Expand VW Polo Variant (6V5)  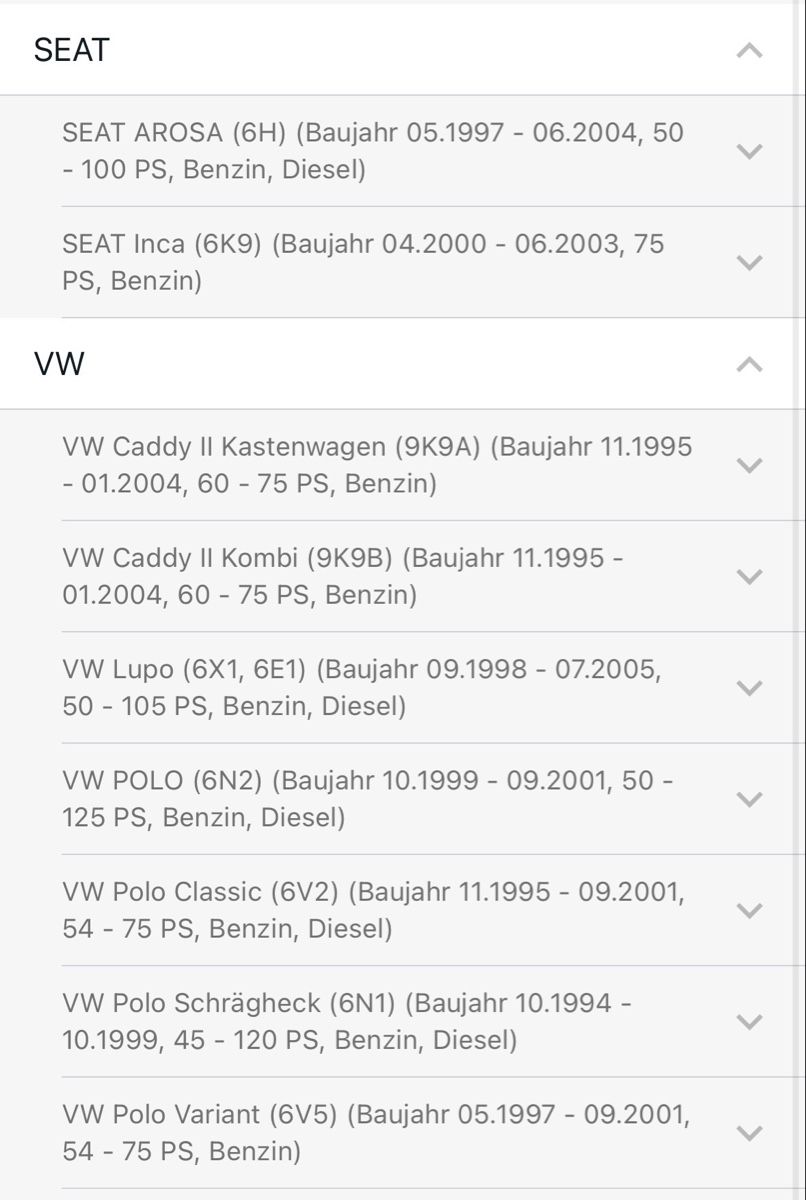click(749, 1133)
